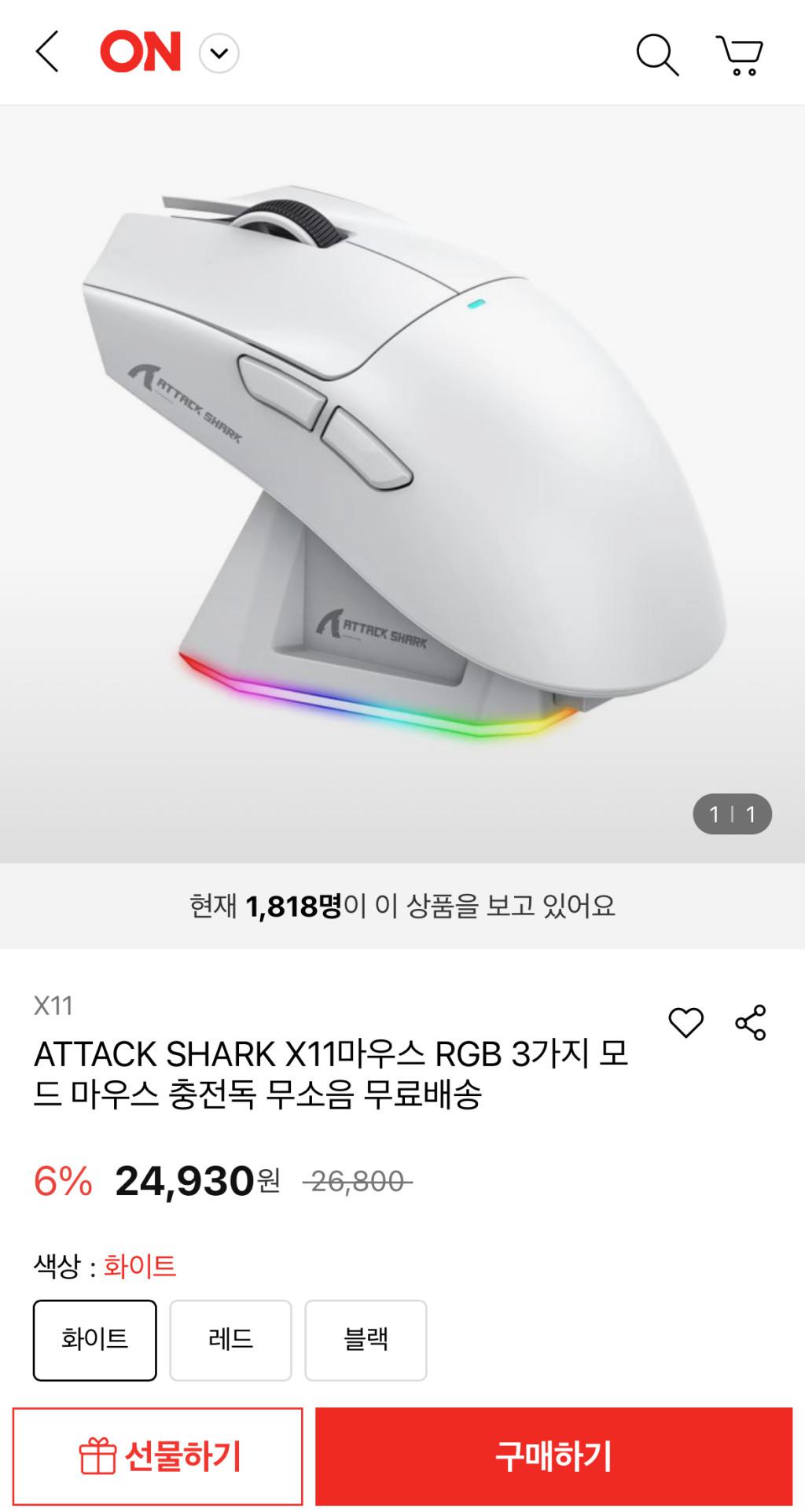Tap 구매하기 to buy now

click(553, 1457)
